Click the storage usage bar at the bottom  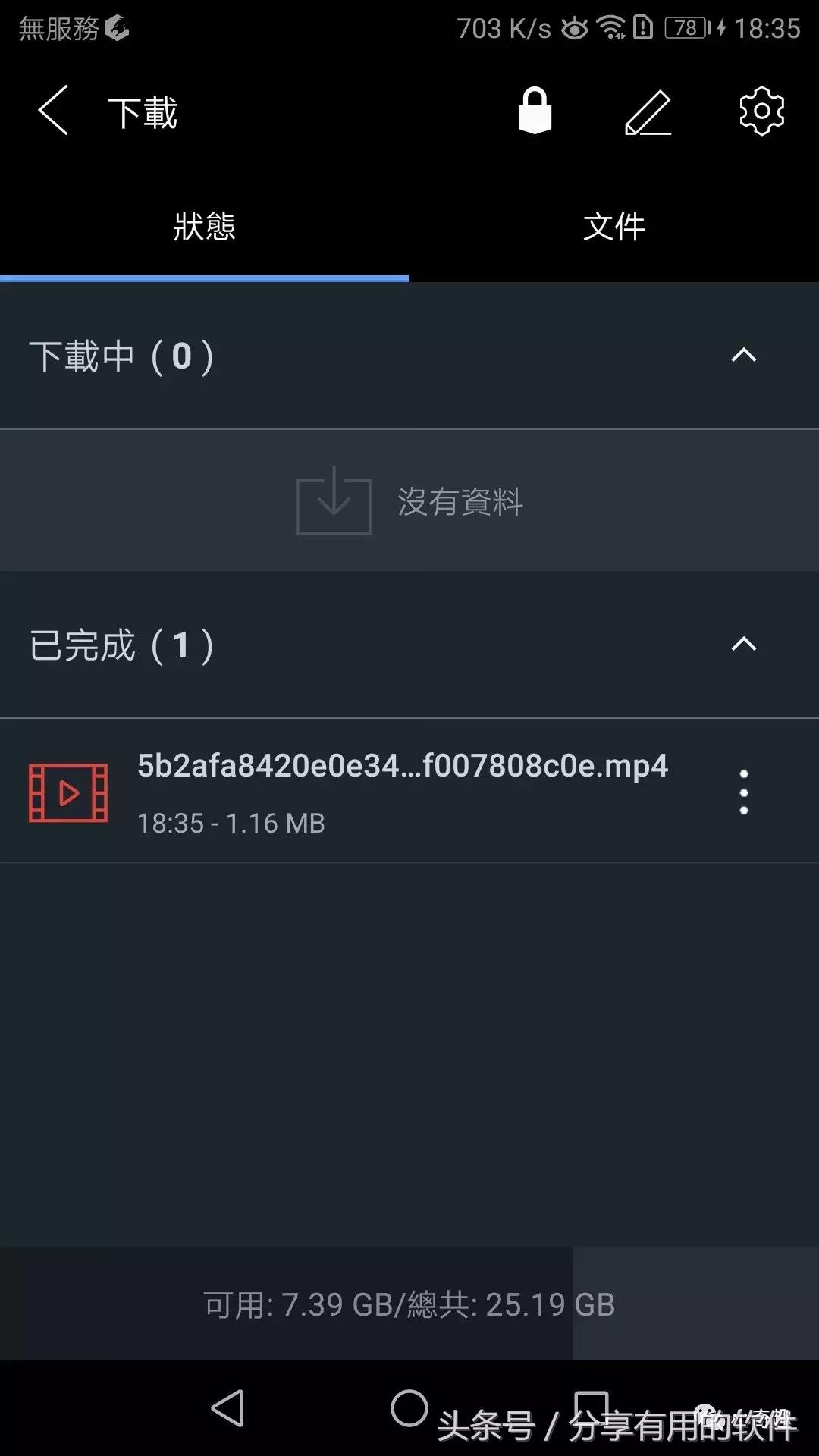(409, 1304)
